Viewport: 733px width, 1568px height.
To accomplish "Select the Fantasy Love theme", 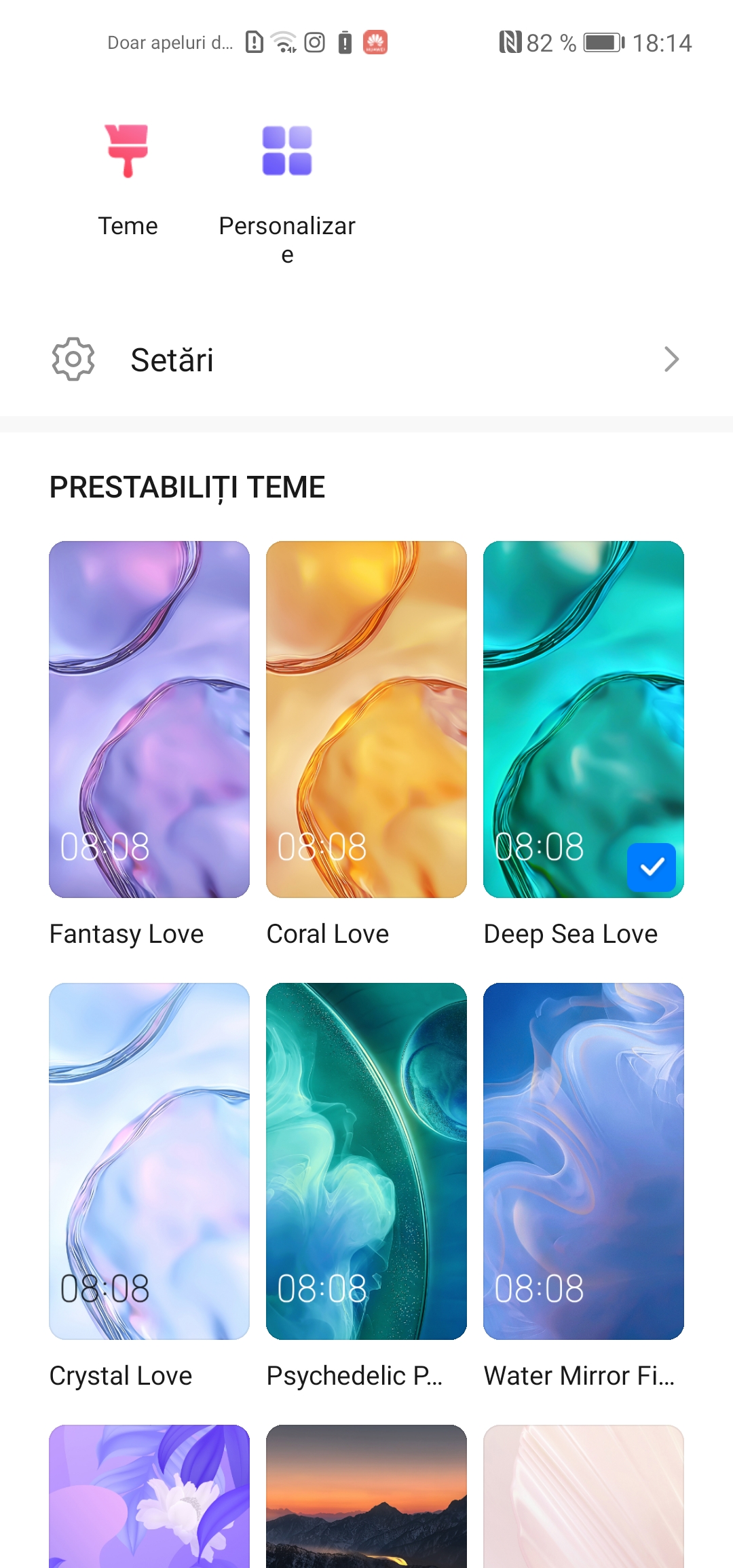I will click(x=149, y=720).
